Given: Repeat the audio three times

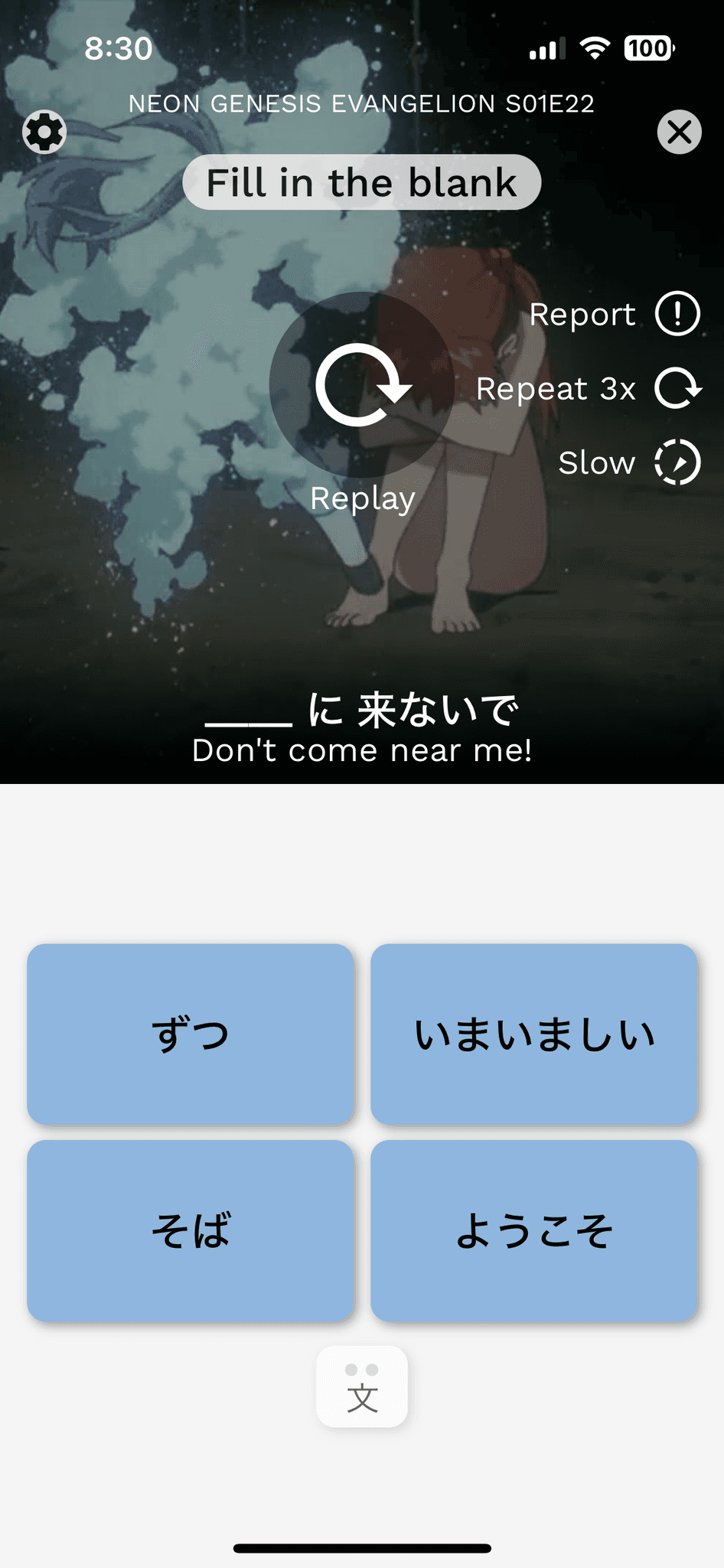Looking at the screenshot, I should point(680,388).
